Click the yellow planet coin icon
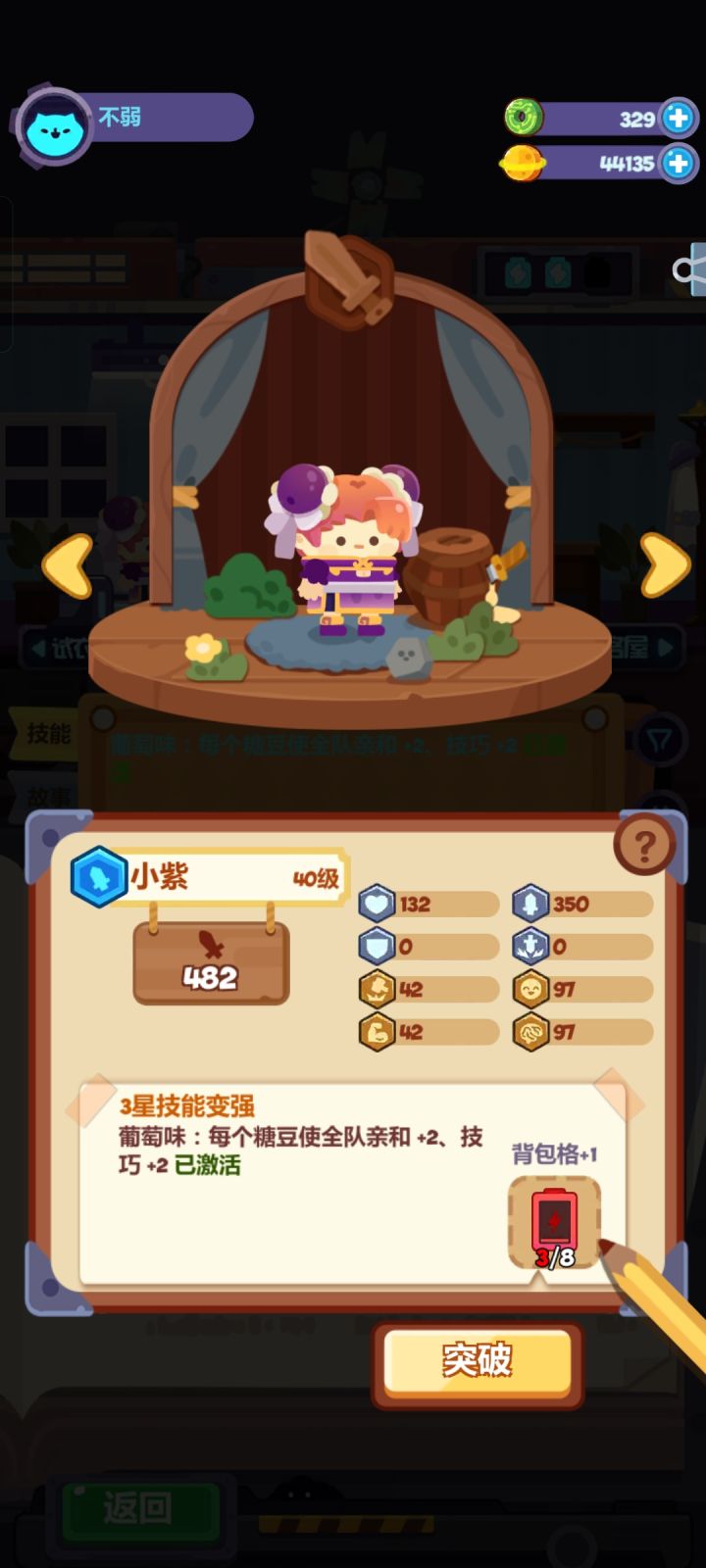706x1568 pixels. click(523, 164)
